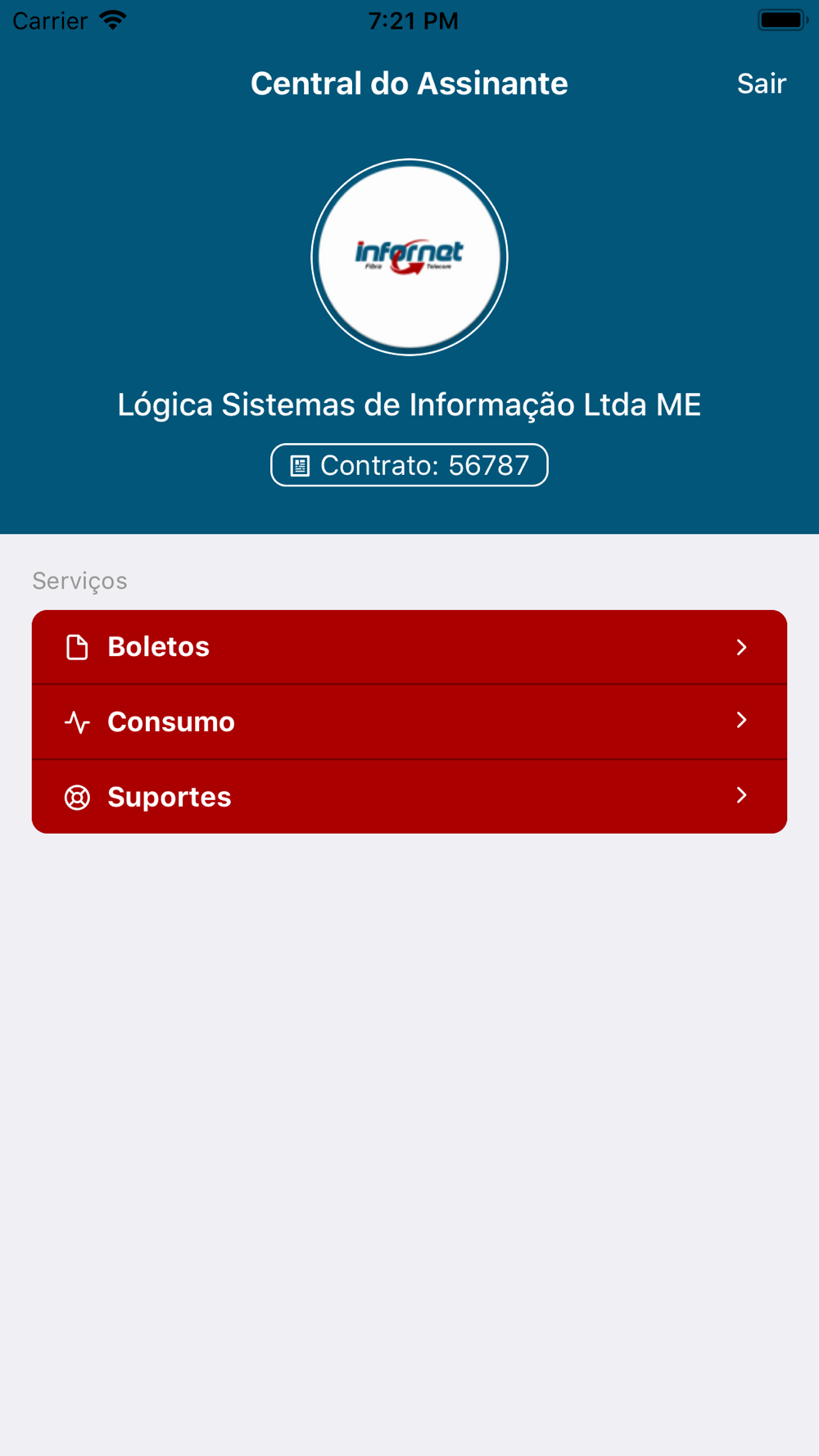This screenshot has width=819, height=1456.
Task: Go to Suportes
Action: 409,796
